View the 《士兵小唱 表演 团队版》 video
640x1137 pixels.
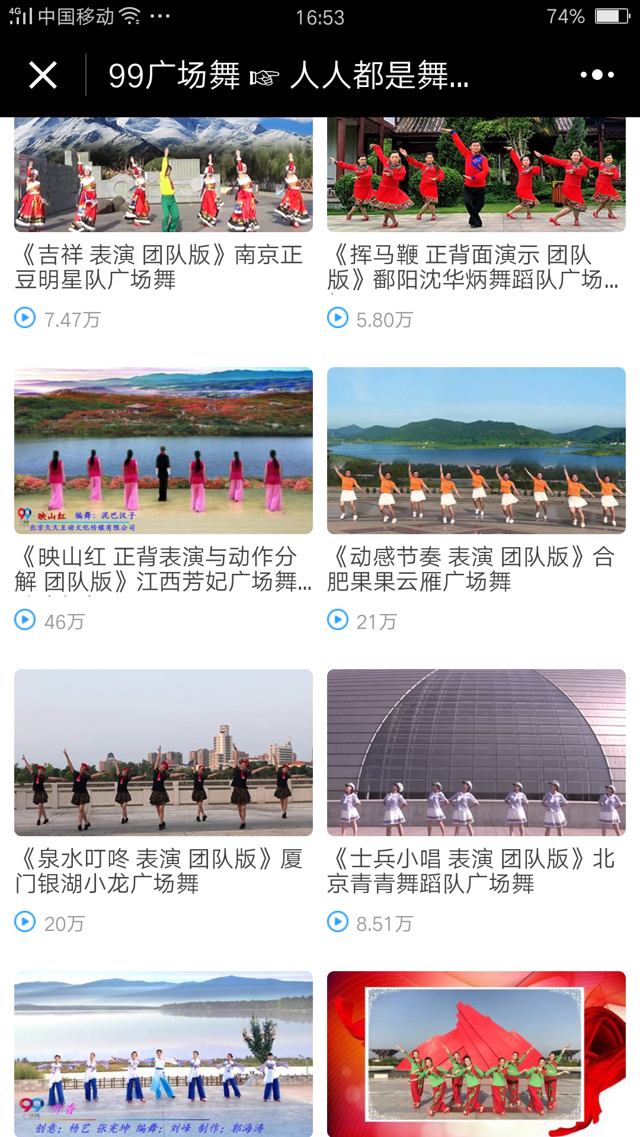tap(476, 752)
